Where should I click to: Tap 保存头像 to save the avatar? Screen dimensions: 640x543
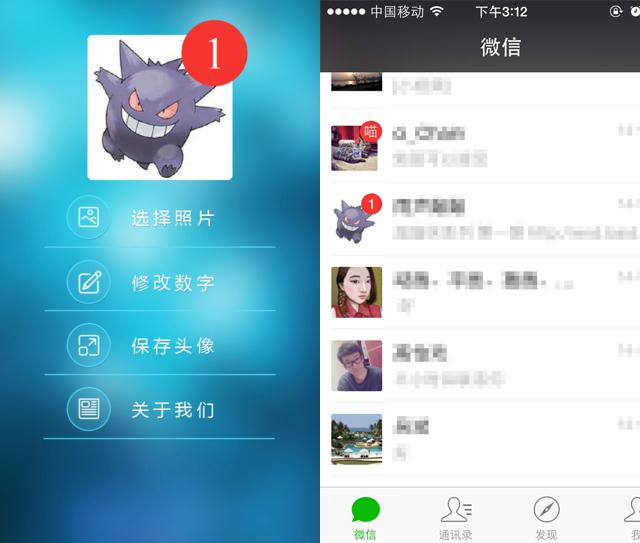click(x=160, y=346)
